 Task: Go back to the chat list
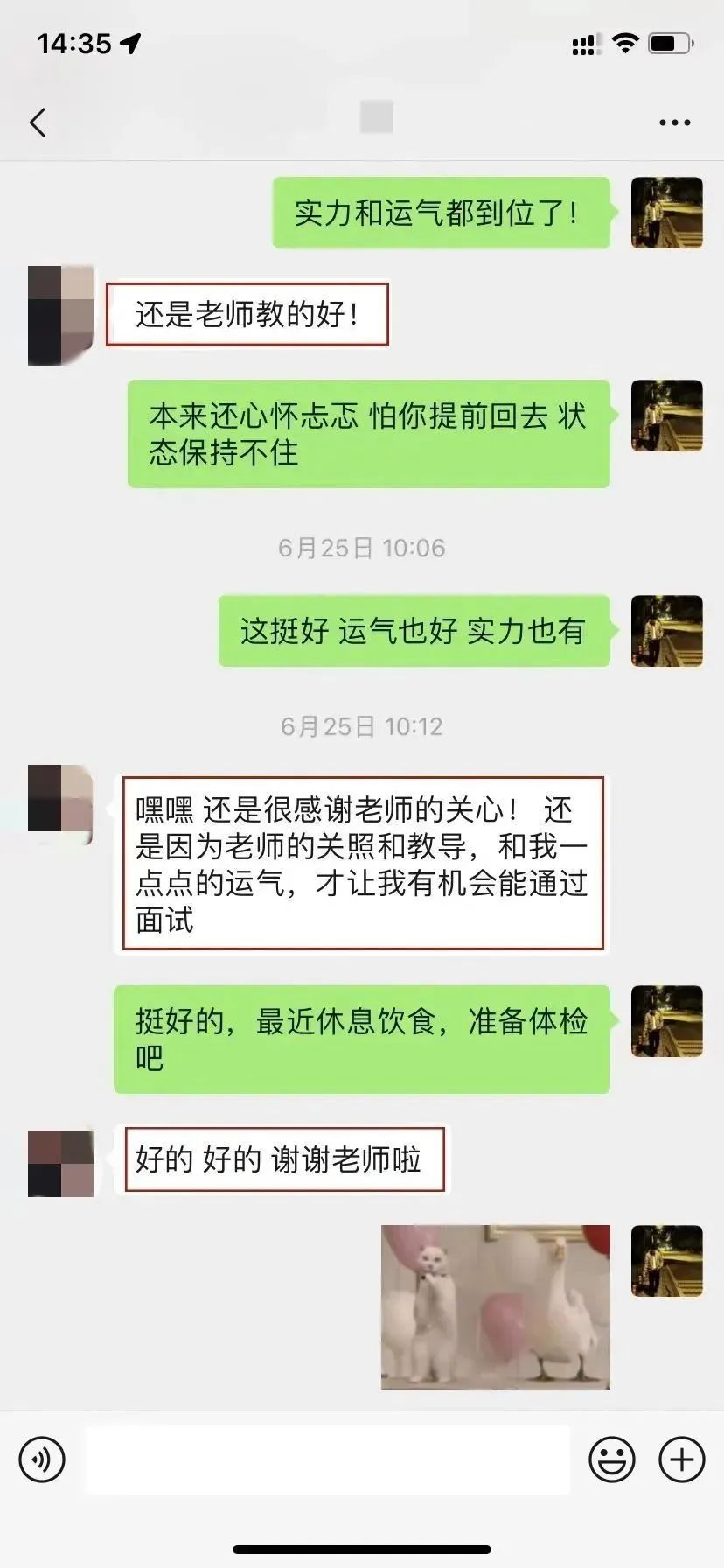point(38,122)
